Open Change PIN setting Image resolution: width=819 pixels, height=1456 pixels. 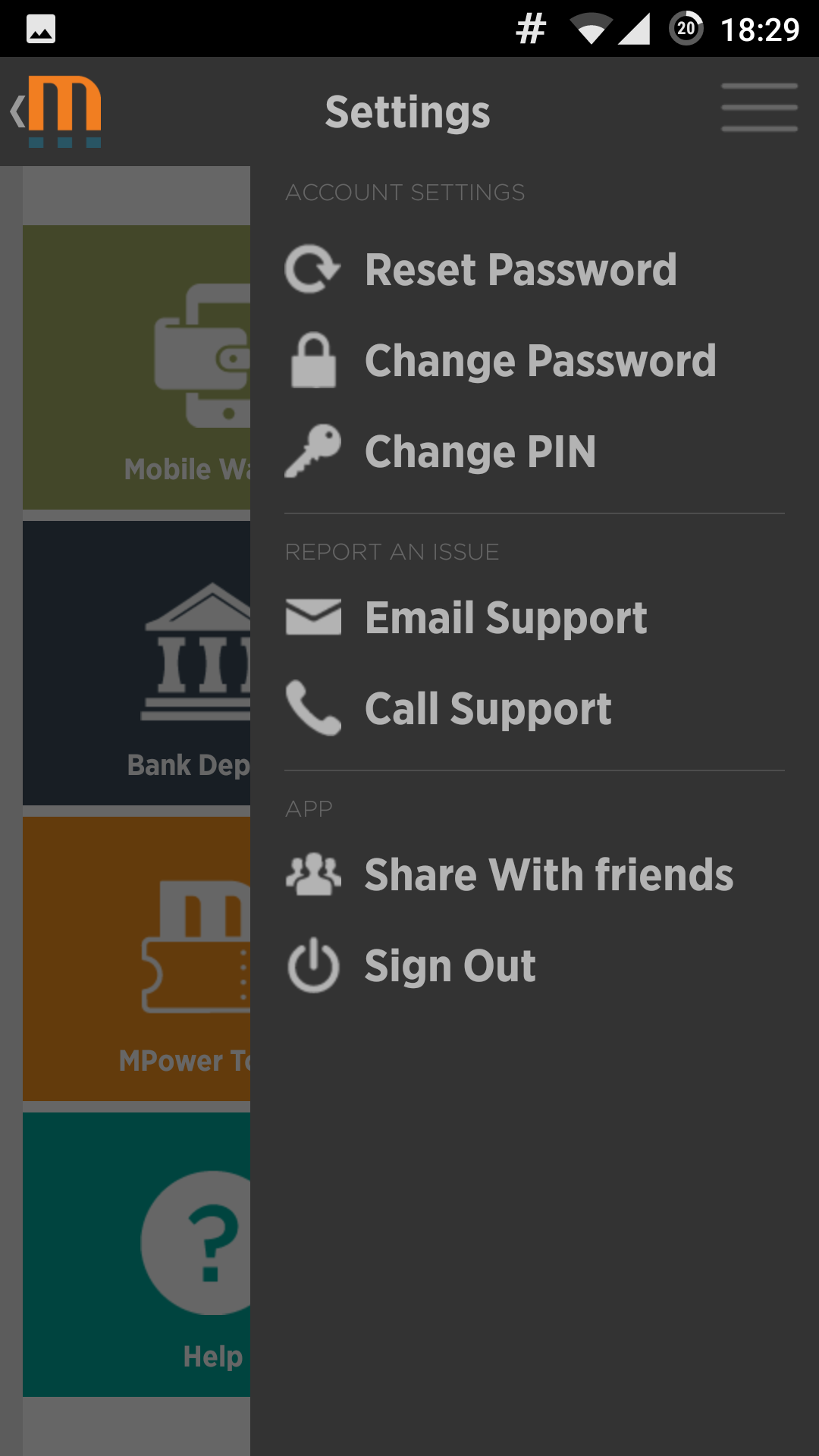tap(479, 452)
